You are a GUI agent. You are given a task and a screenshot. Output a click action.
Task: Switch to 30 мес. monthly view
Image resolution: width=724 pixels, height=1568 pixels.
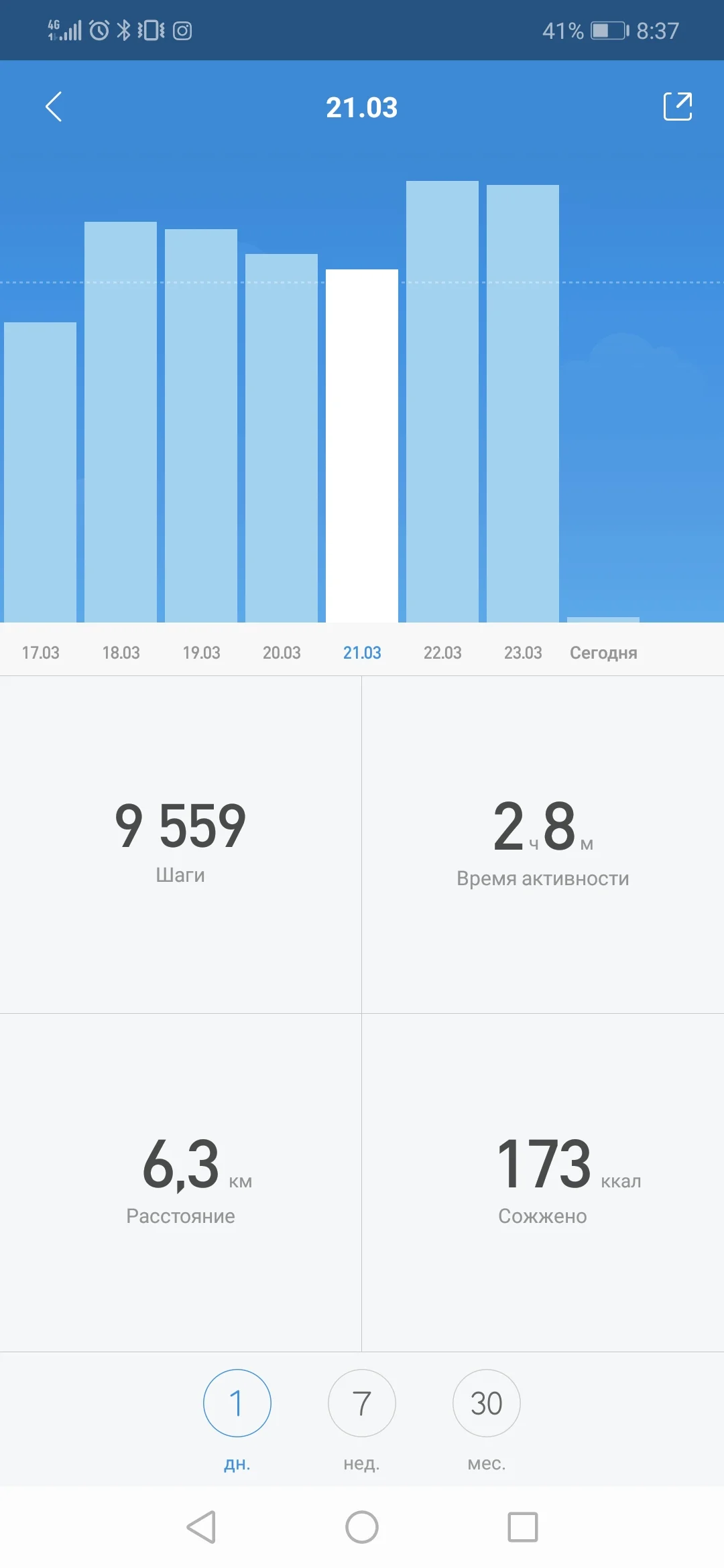487,1404
